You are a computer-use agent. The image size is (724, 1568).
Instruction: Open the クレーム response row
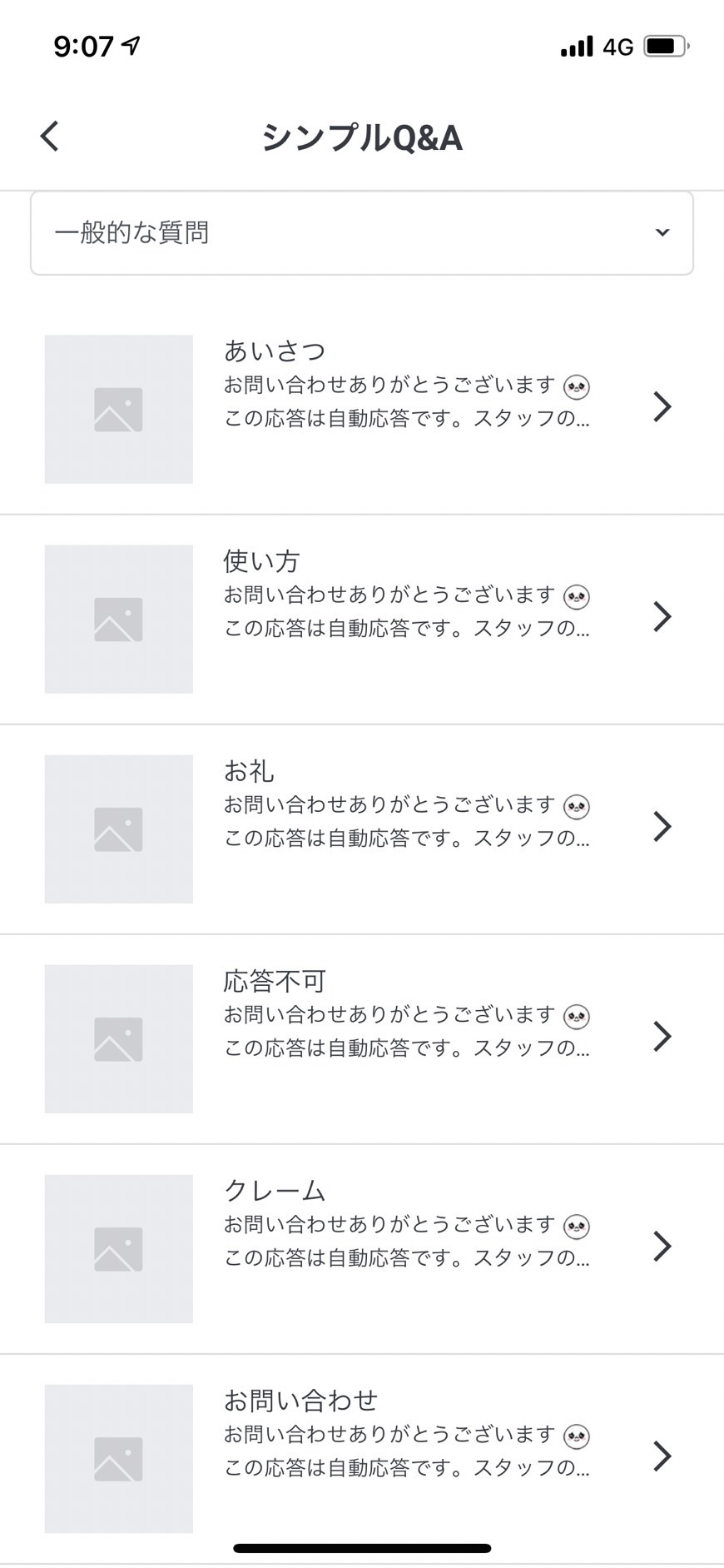[x=362, y=1249]
